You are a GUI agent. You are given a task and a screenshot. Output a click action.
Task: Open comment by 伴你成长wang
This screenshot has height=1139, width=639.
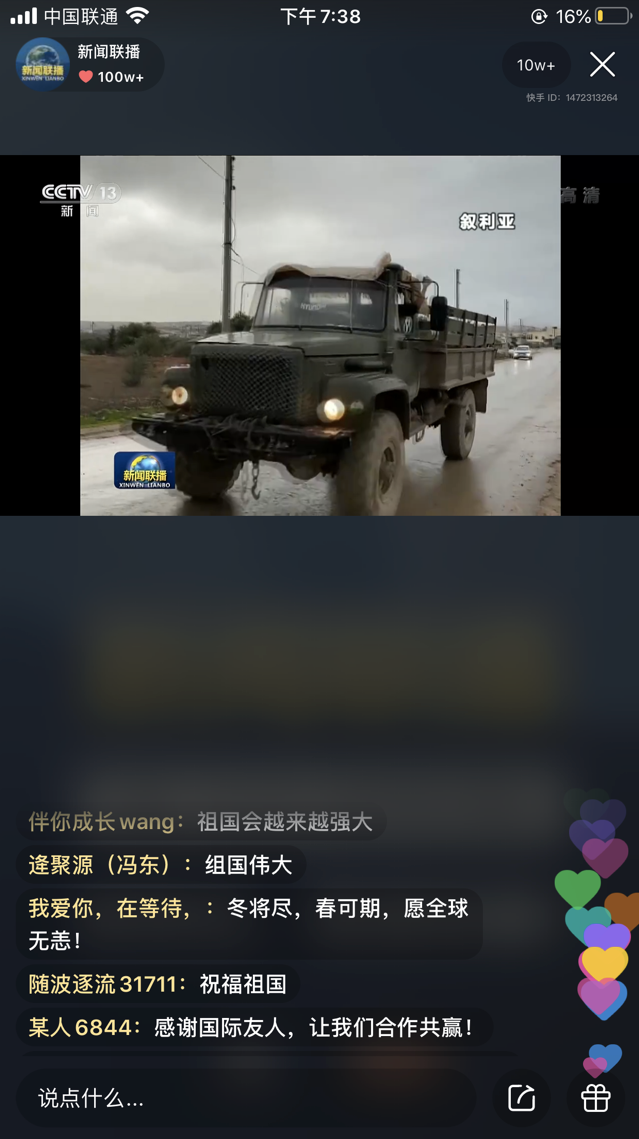click(x=200, y=822)
